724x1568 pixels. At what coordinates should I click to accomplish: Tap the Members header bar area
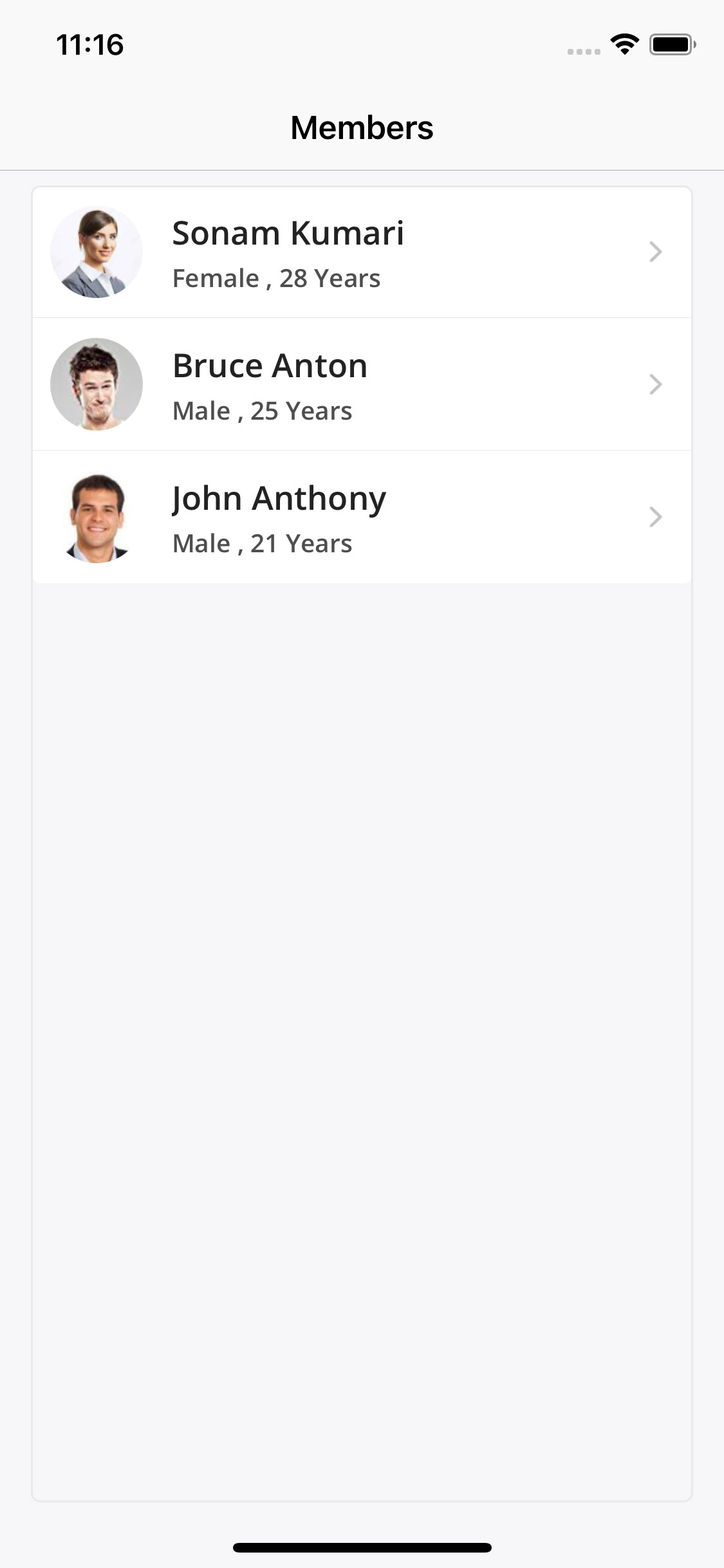click(x=362, y=127)
